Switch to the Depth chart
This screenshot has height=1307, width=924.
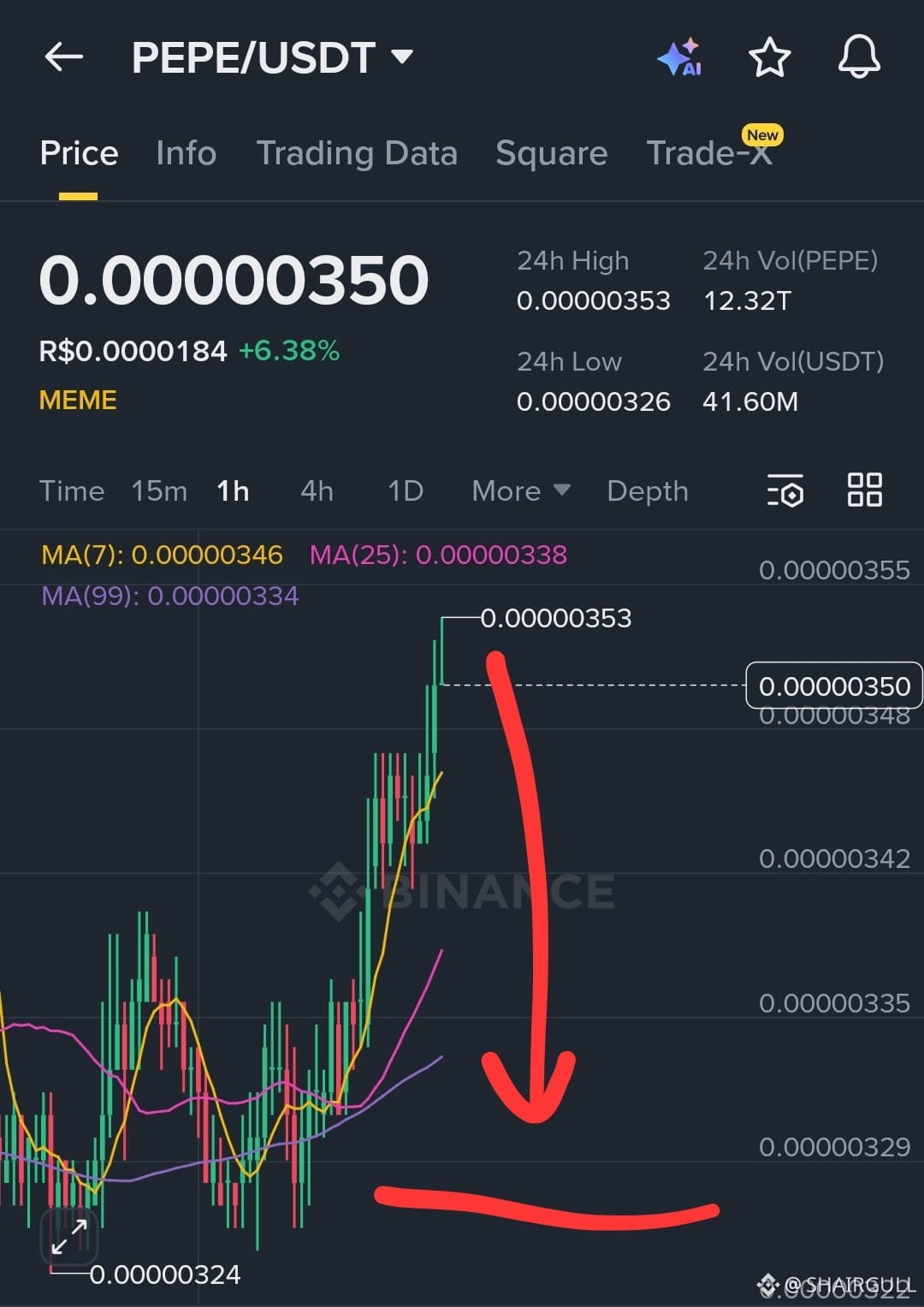tap(647, 491)
